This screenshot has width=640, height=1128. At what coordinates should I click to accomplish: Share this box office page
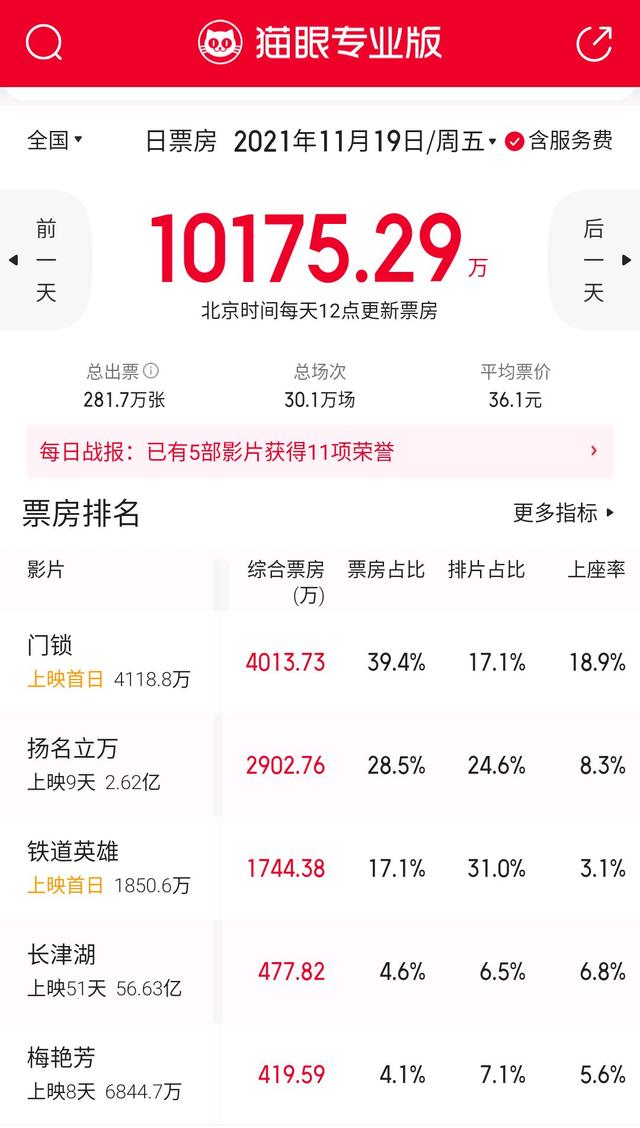[x=595, y=43]
